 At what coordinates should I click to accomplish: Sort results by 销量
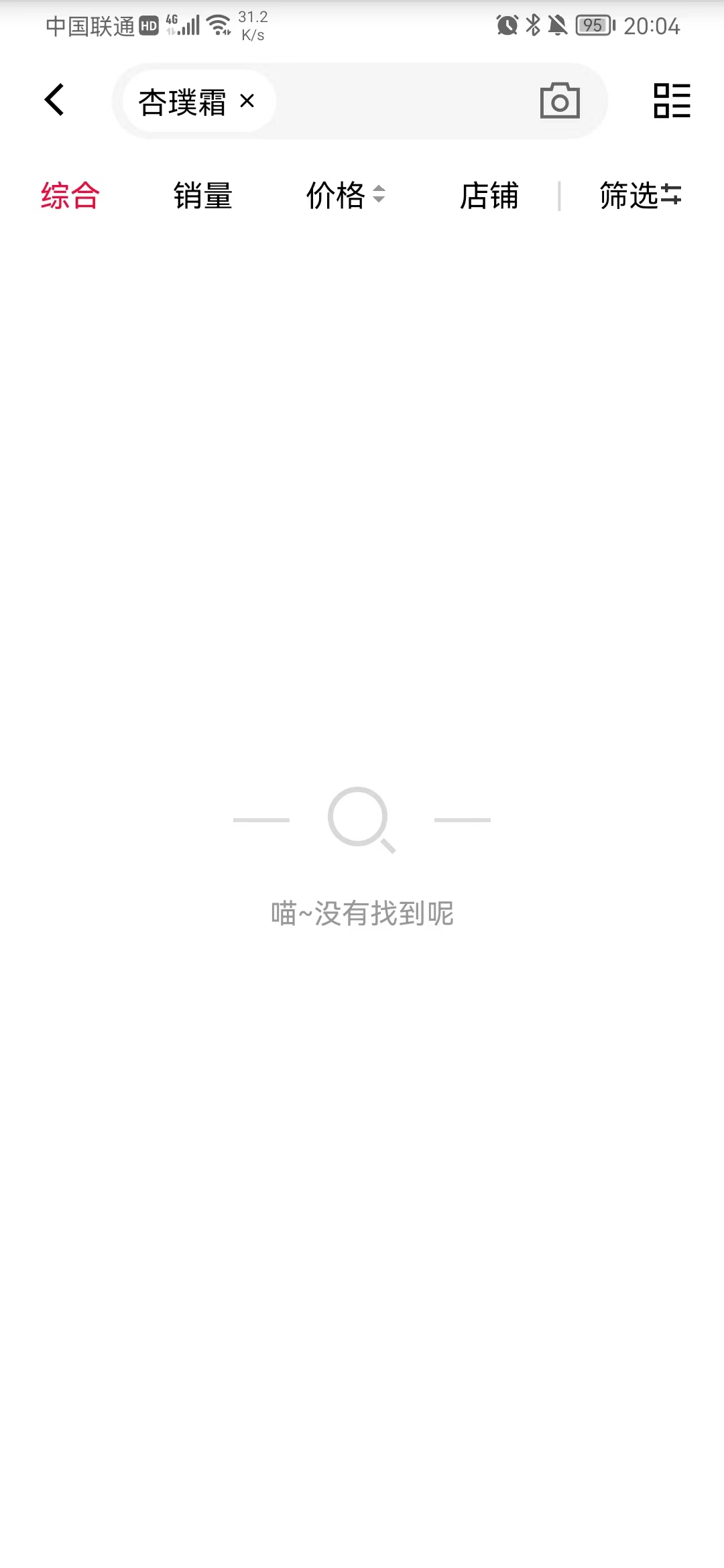point(202,196)
